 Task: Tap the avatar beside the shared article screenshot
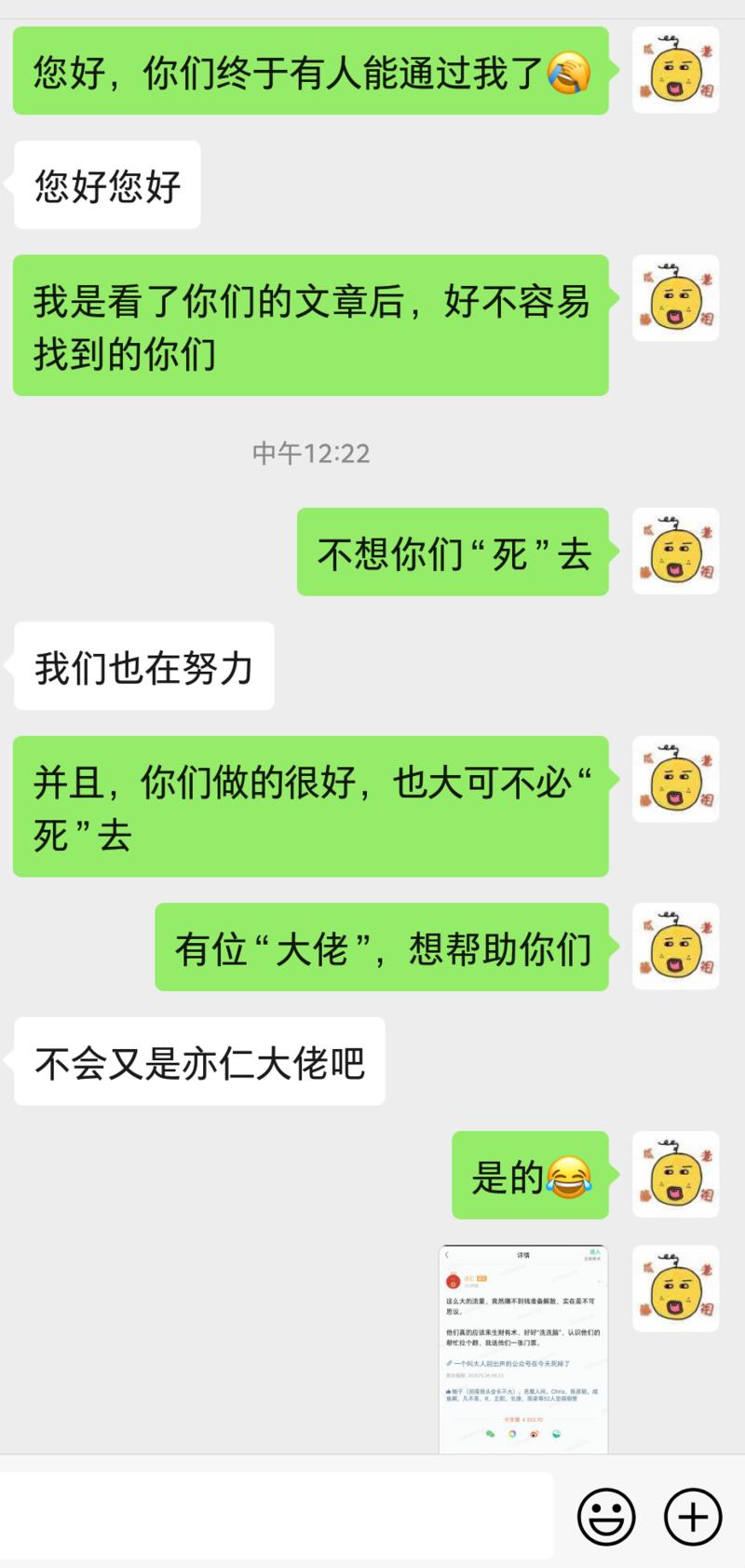[x=675, y=1288]
